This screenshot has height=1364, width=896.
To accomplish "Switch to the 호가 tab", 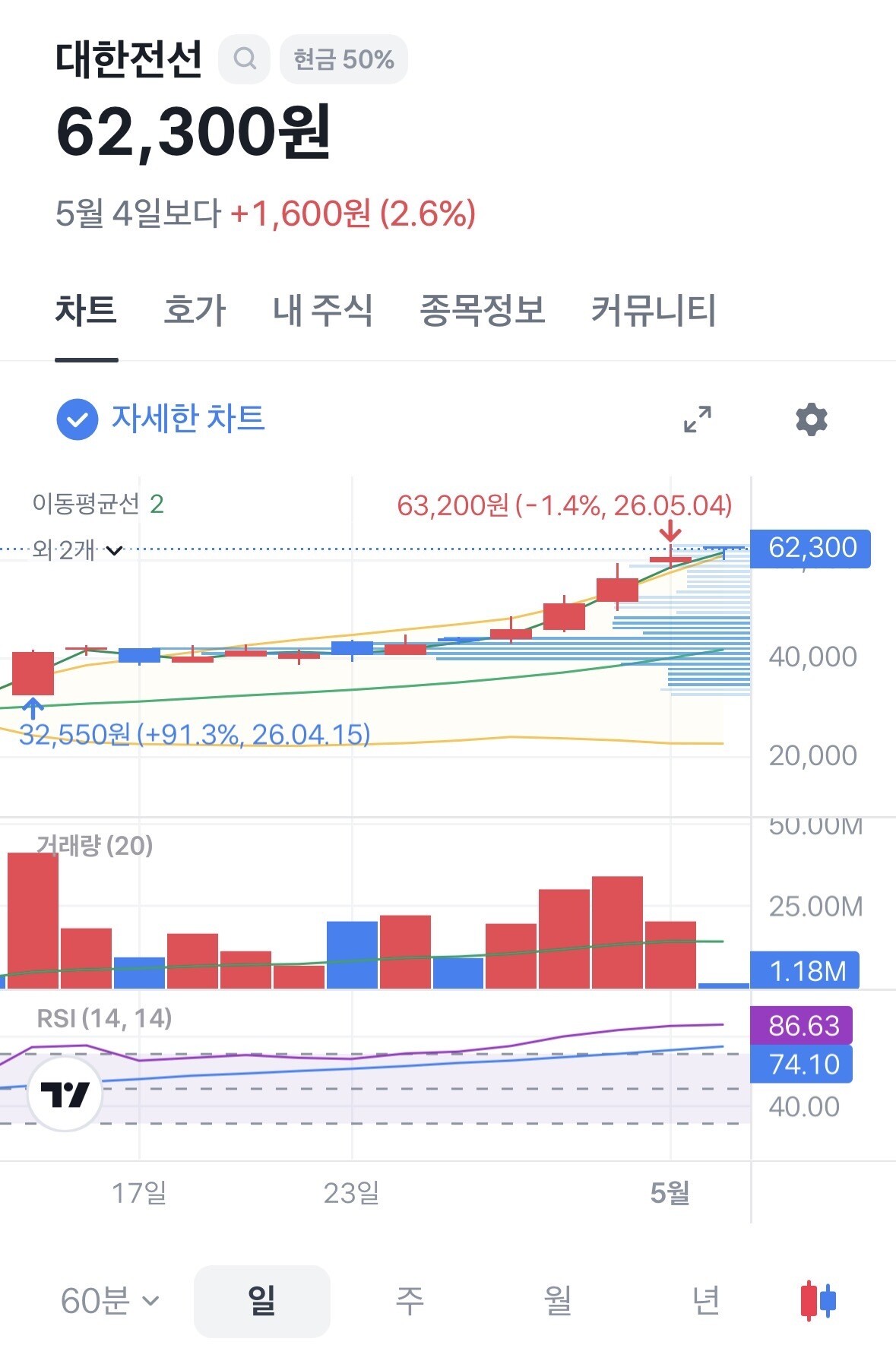I will click(x=195, y=310).
